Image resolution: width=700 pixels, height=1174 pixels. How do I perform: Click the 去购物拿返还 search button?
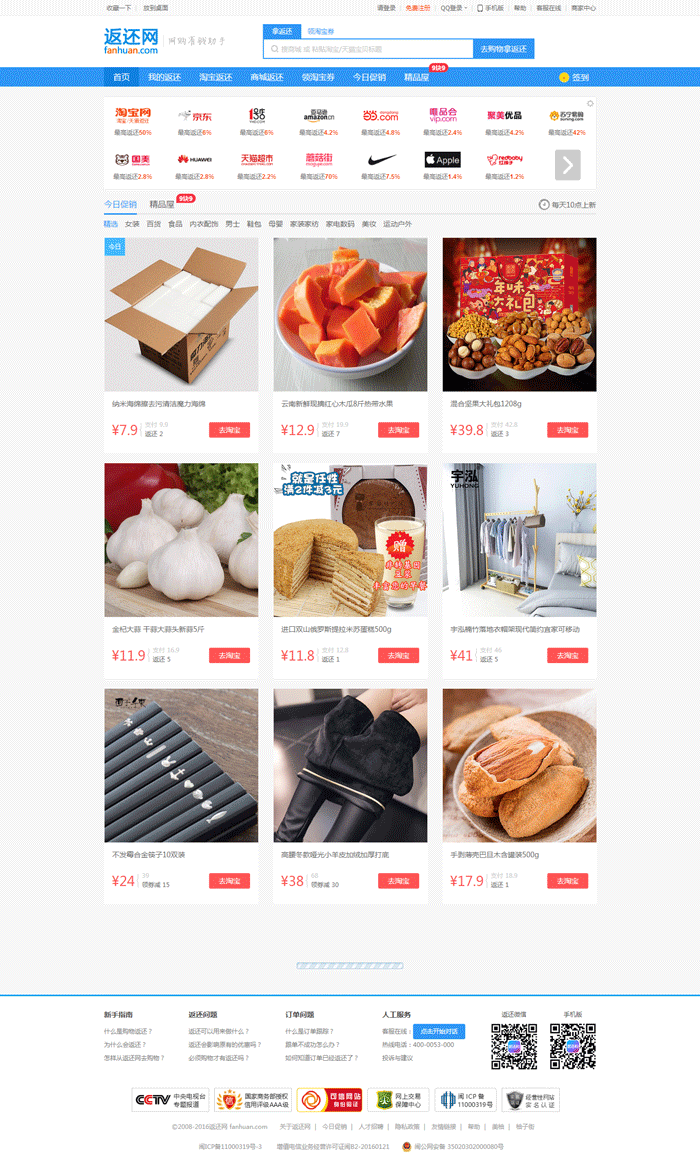coord(503,49)
